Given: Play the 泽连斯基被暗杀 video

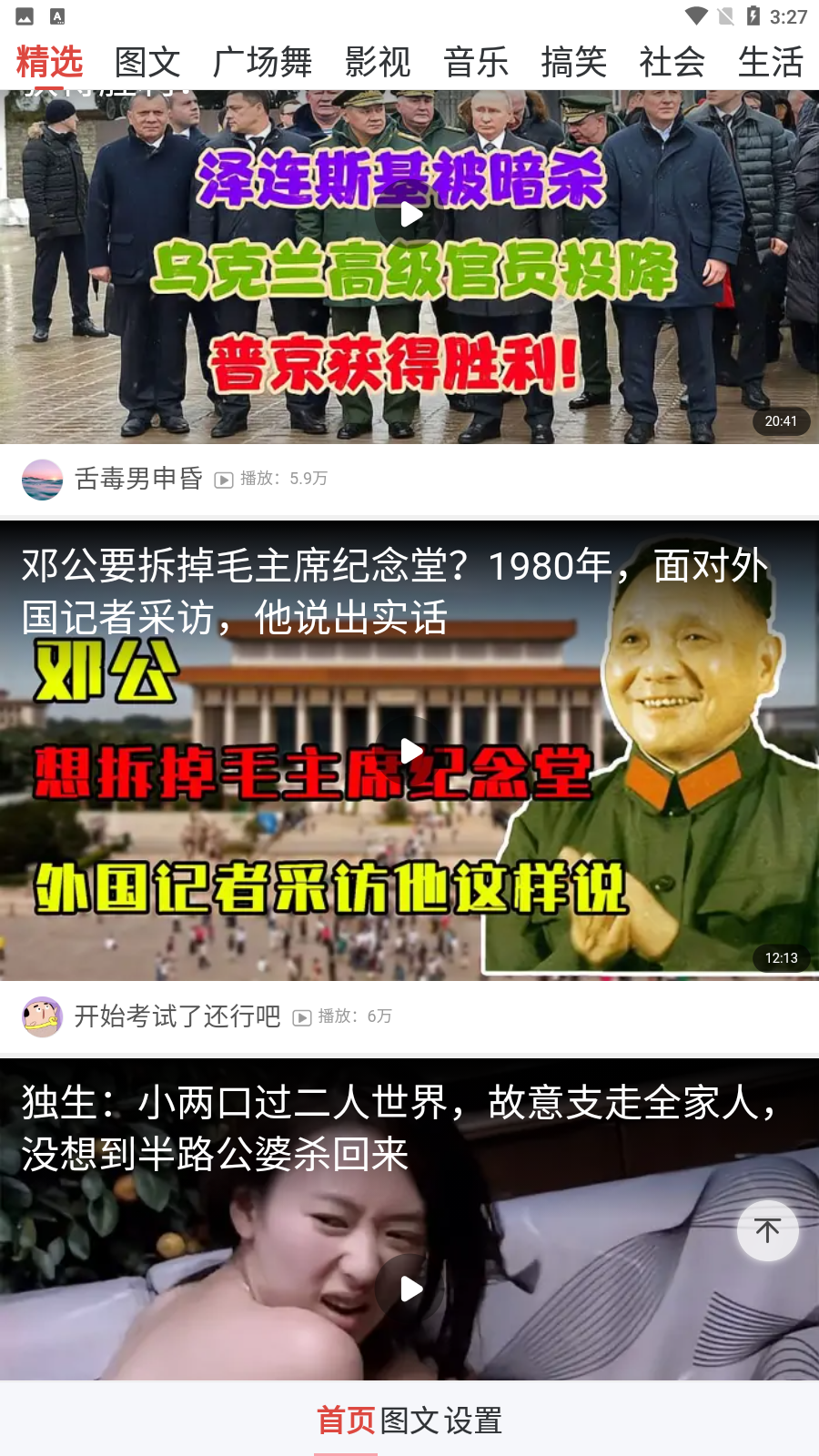Looking at the screenshot, I should point(410,215).
